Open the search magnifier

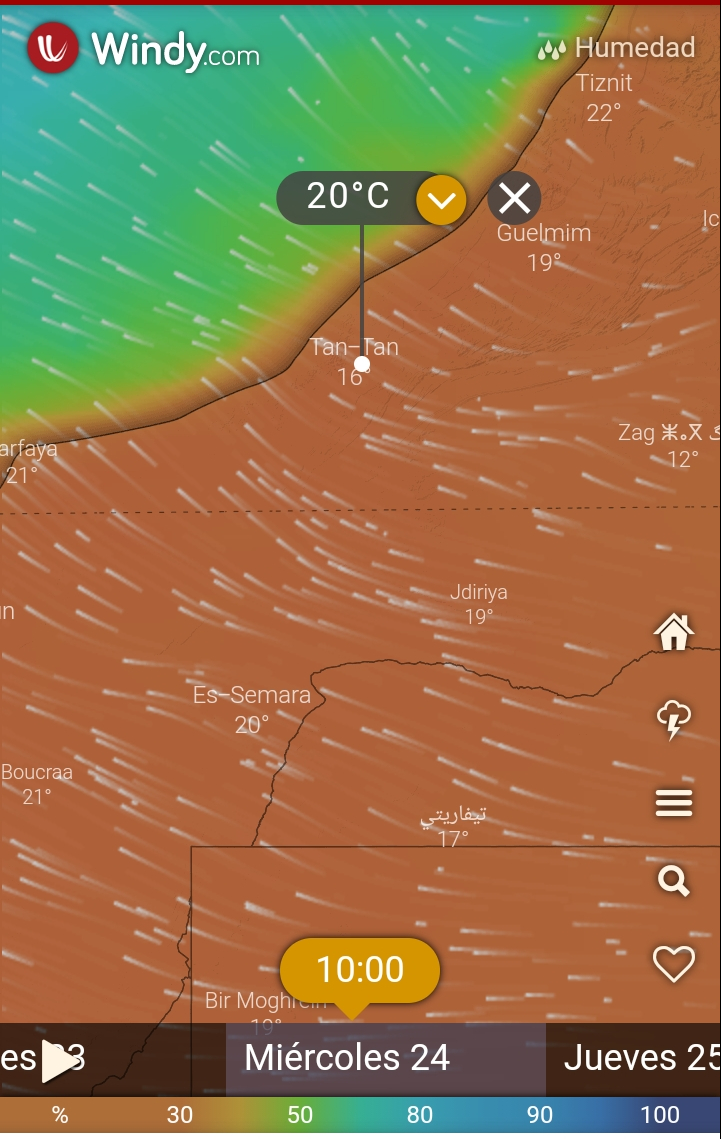pyautogui.click(x=673, y=881)
